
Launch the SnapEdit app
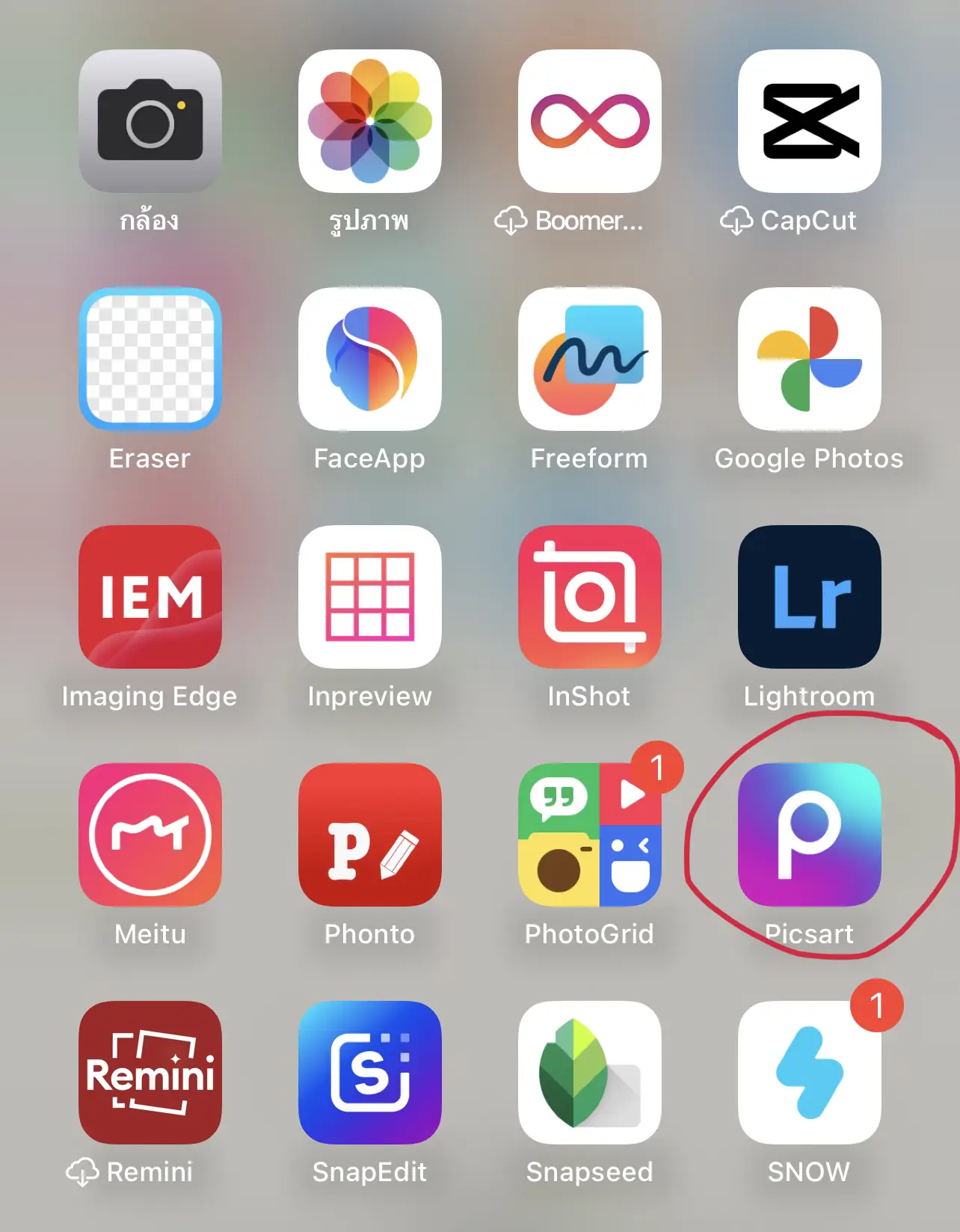click(x=370, y=1073)
